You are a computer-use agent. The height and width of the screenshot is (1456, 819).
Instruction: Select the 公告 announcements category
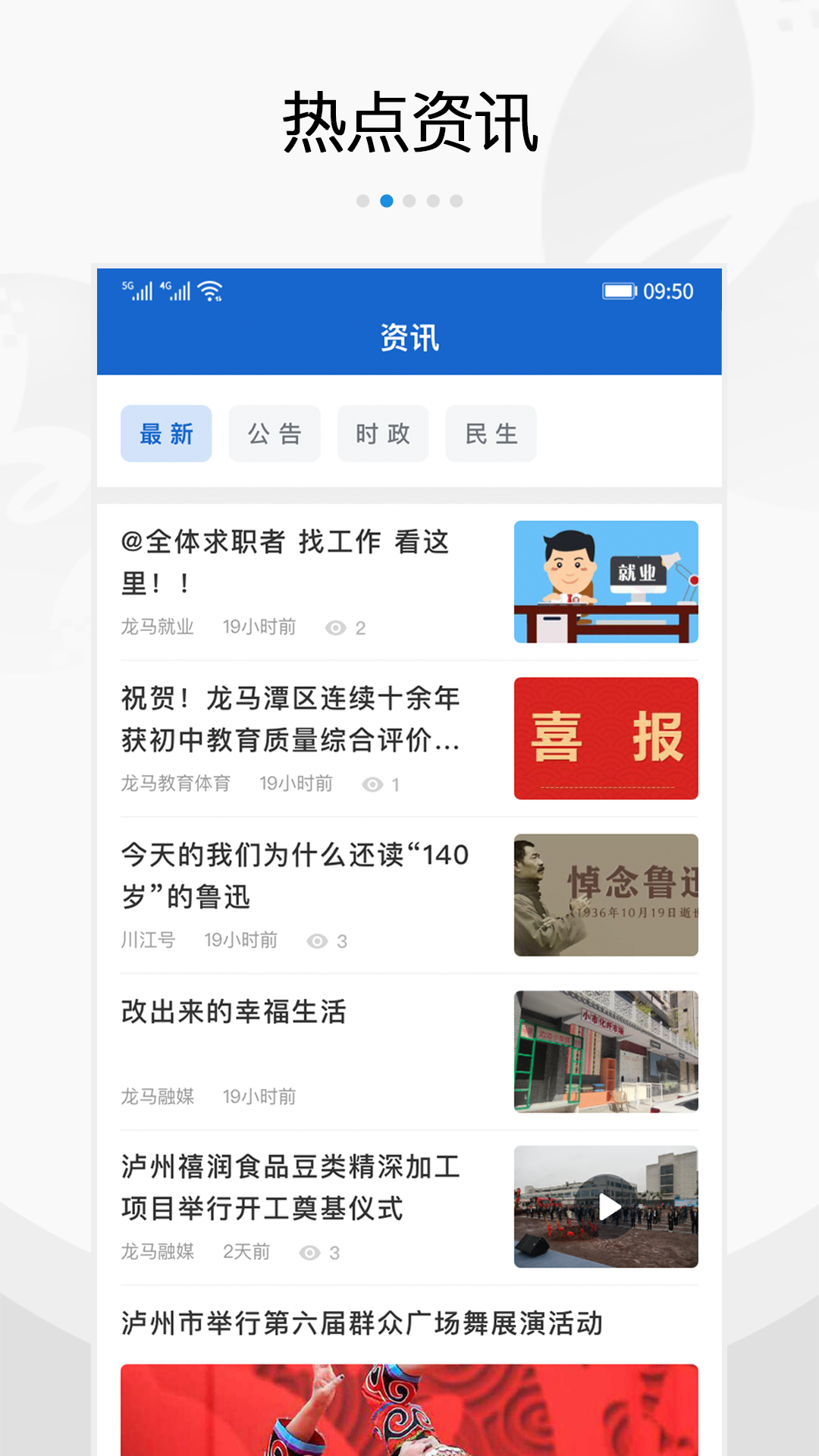(275, 433)
